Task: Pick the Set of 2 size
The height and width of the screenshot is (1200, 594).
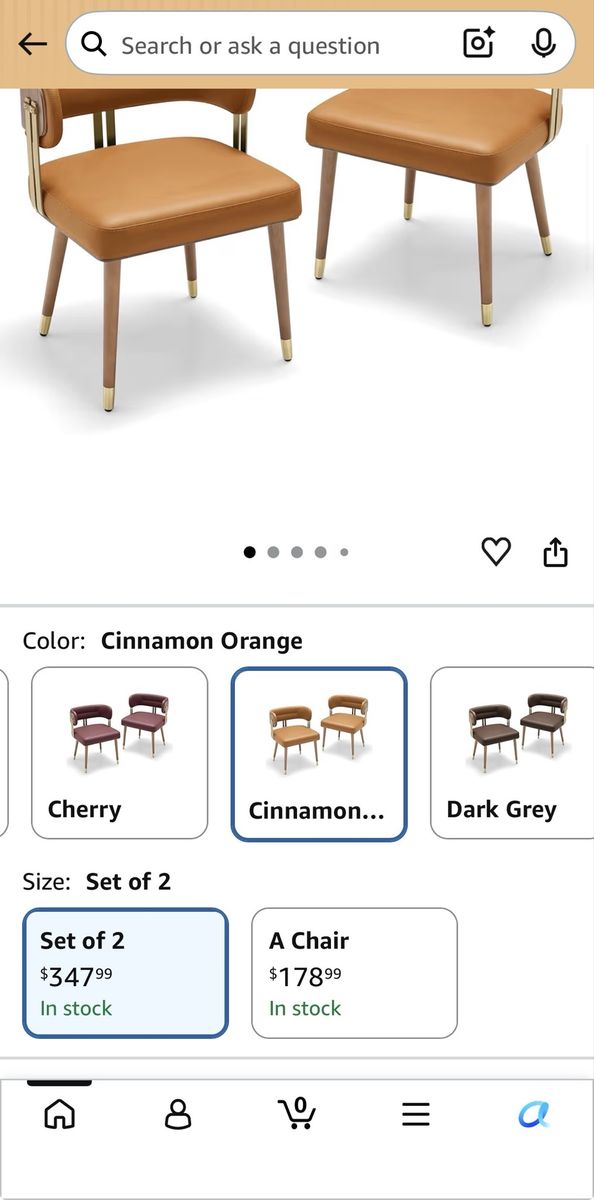Action: [x=125, y=973]
